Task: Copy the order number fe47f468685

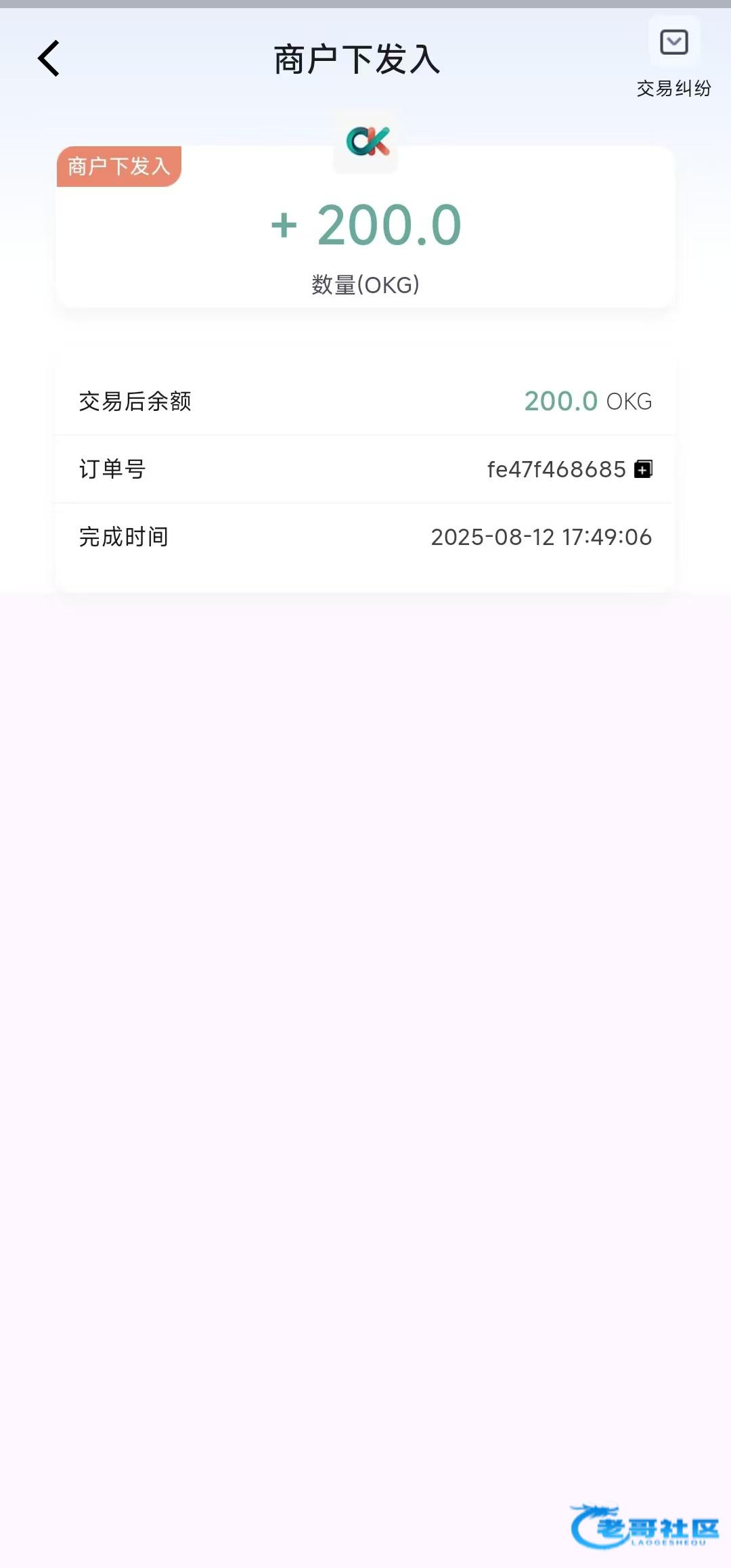Action: pyautogui.click(x=643, y=469)
